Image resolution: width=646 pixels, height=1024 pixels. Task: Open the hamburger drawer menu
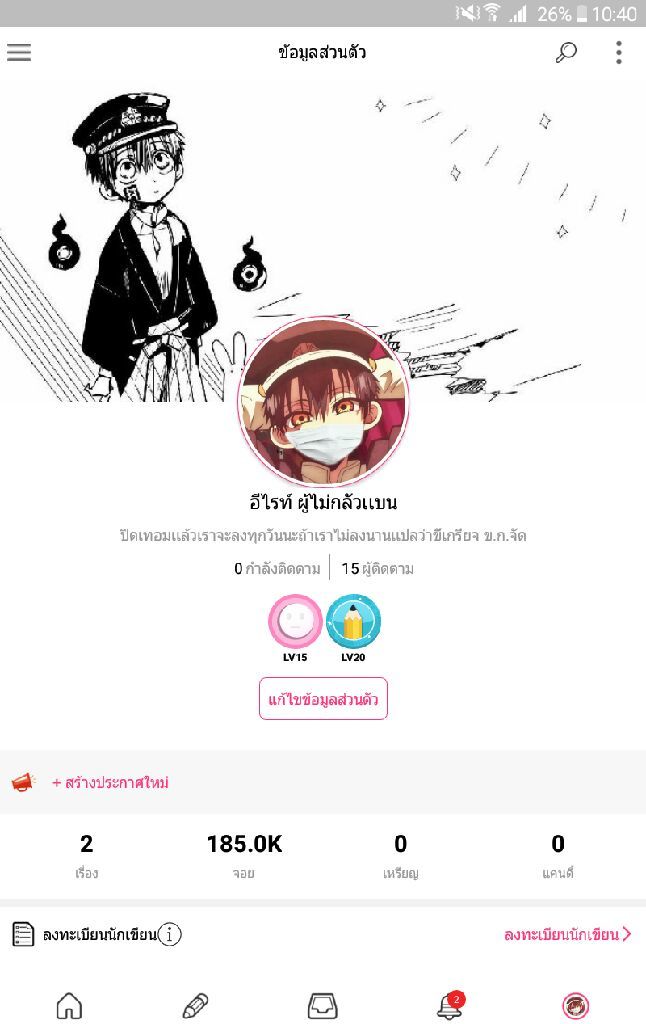coord(19,53)
